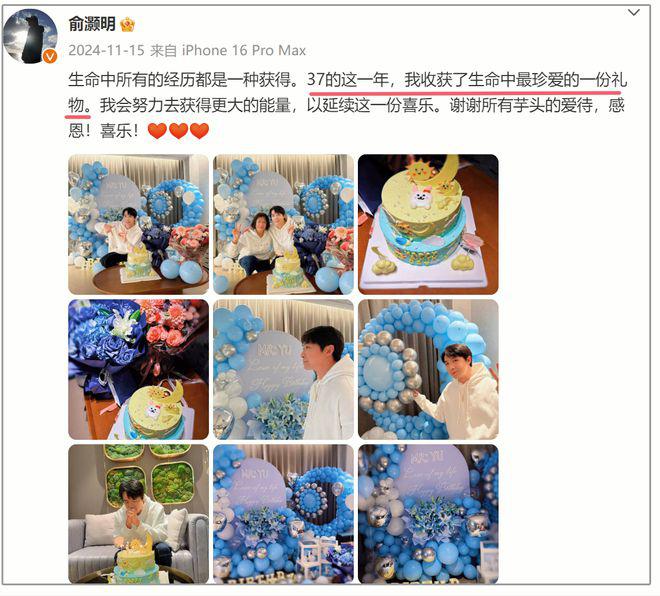
Task: Expand the post options chevron
Action: tap(633, 13)
